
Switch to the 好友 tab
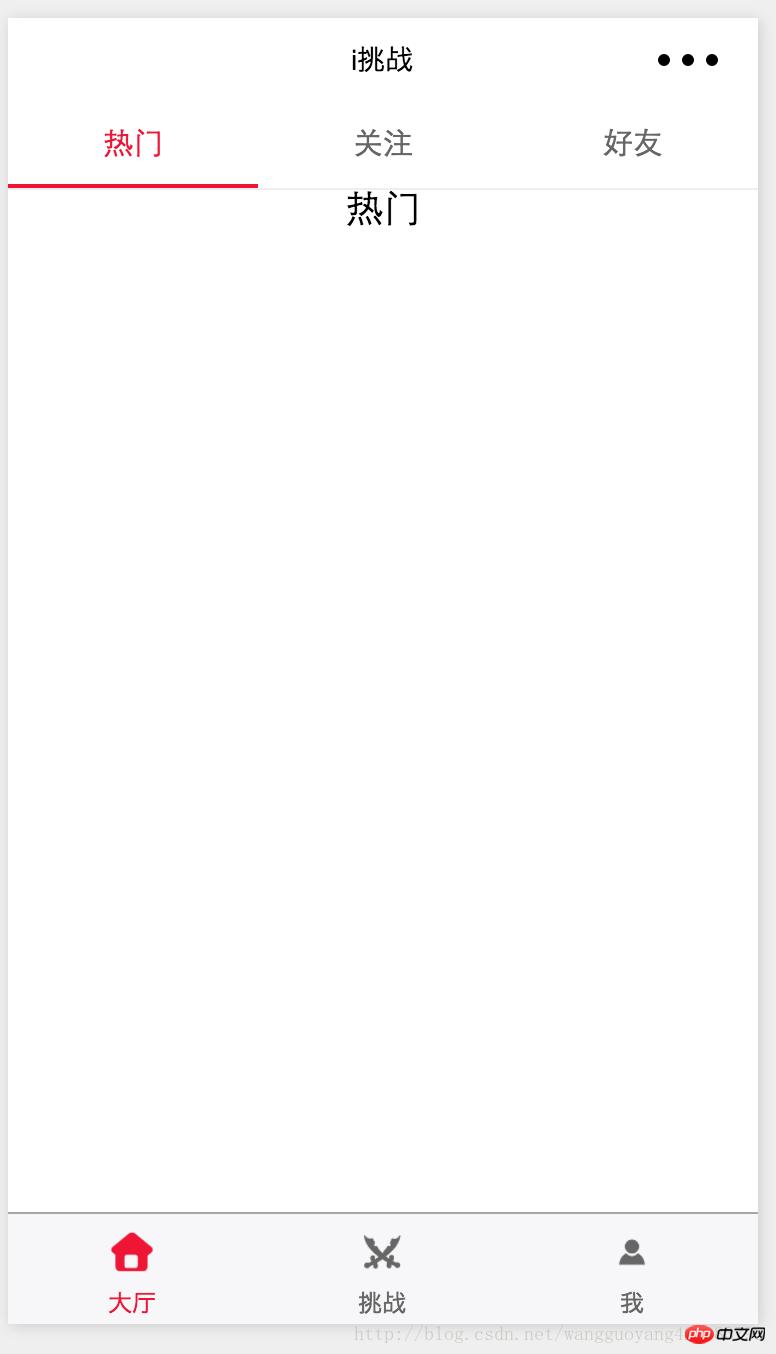[632, 144]
